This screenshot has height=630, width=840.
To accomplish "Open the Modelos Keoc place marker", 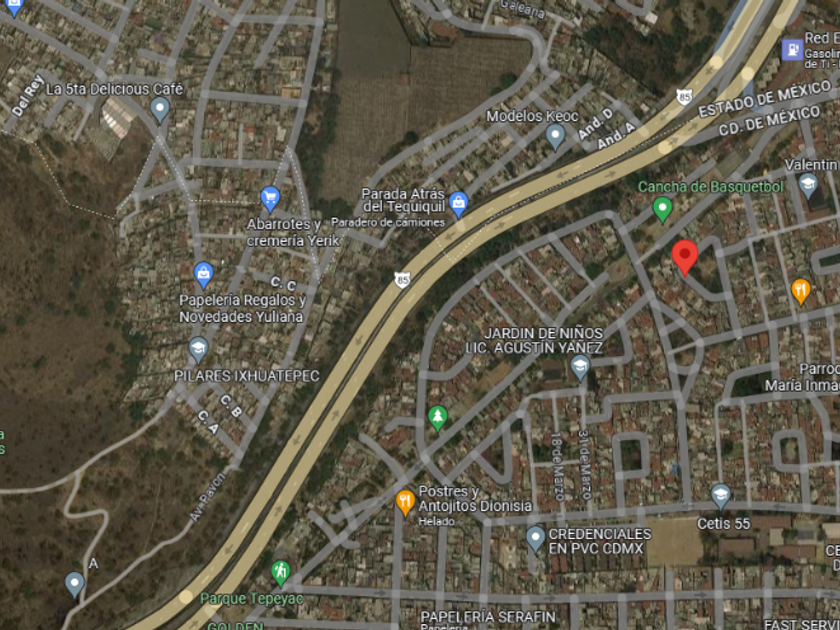I will coord(555,137).
